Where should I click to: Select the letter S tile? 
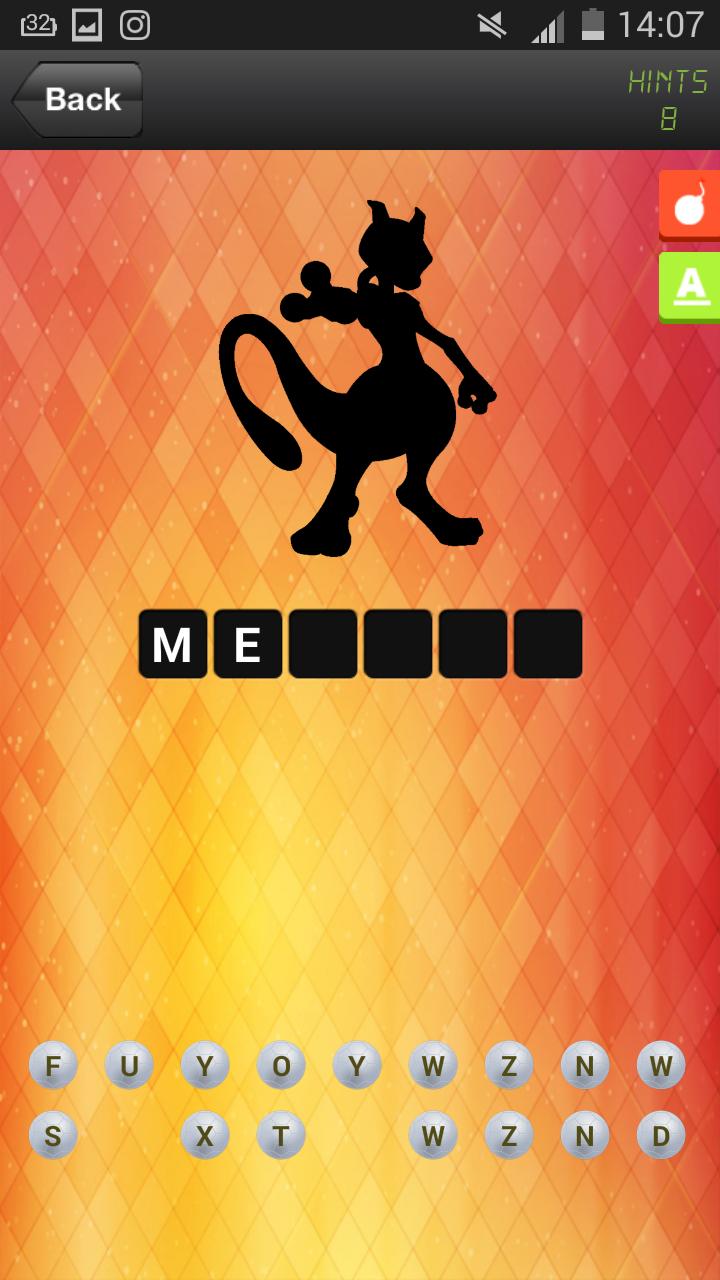pyautogui.click(x=53, y=1136)
